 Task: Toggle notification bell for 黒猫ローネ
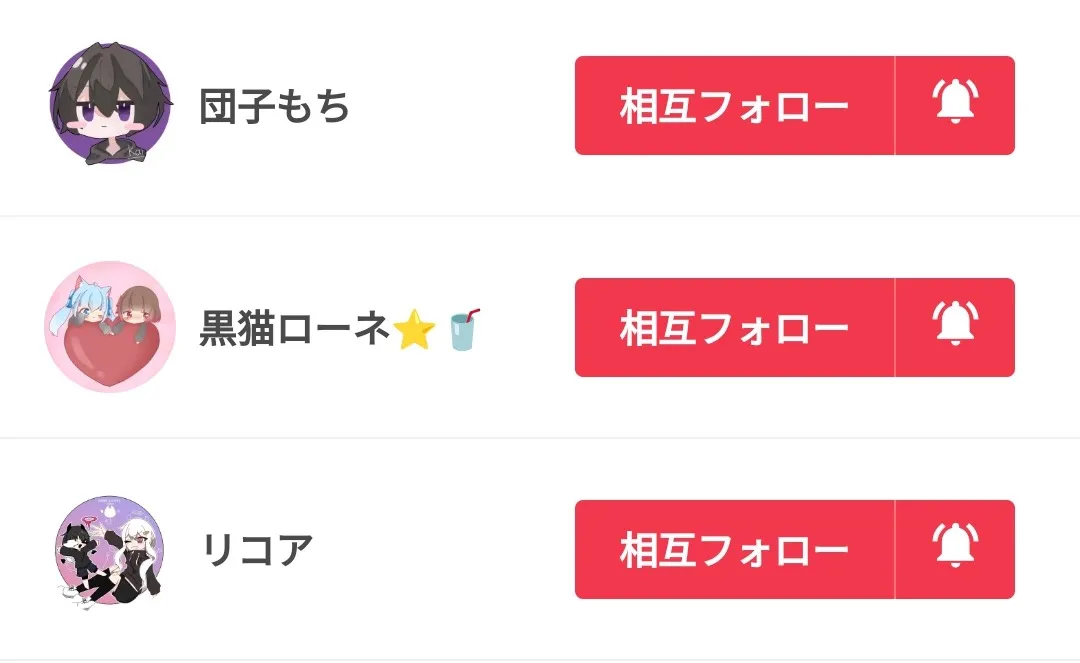[x=955, y=328]
